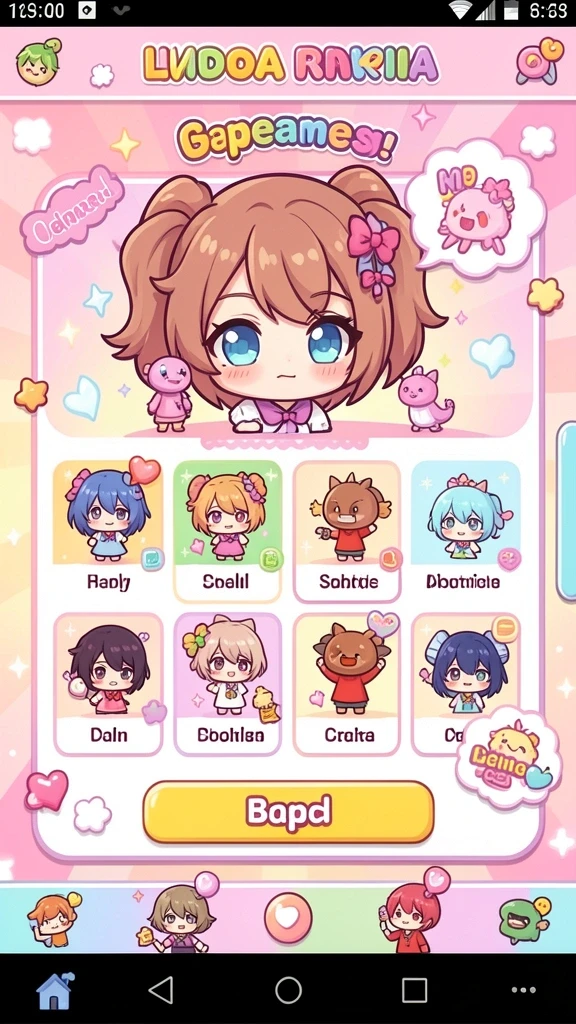Go back using the system back button

161,990
